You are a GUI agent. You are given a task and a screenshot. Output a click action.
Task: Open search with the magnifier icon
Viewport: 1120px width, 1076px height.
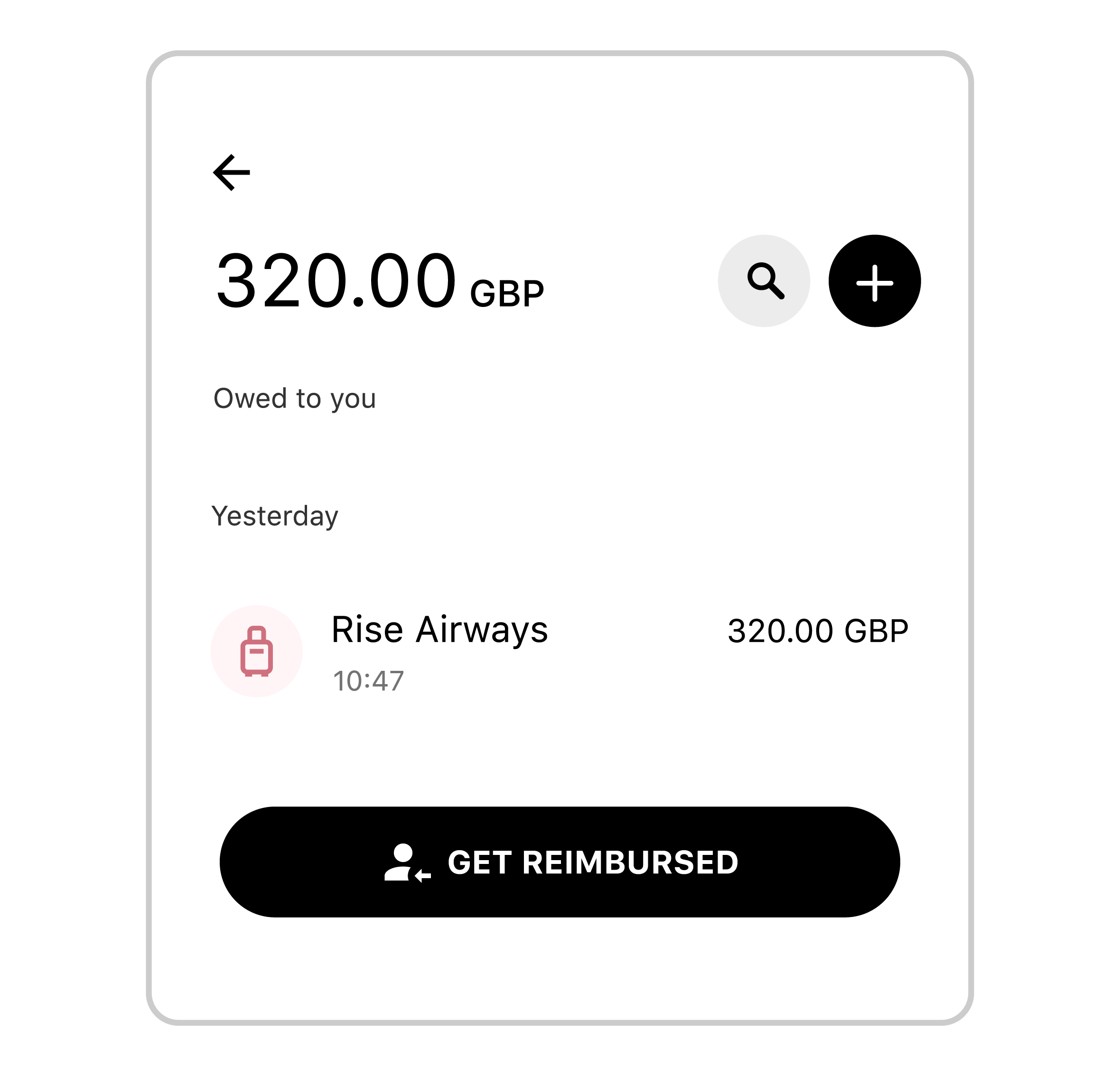coord(764,281)
